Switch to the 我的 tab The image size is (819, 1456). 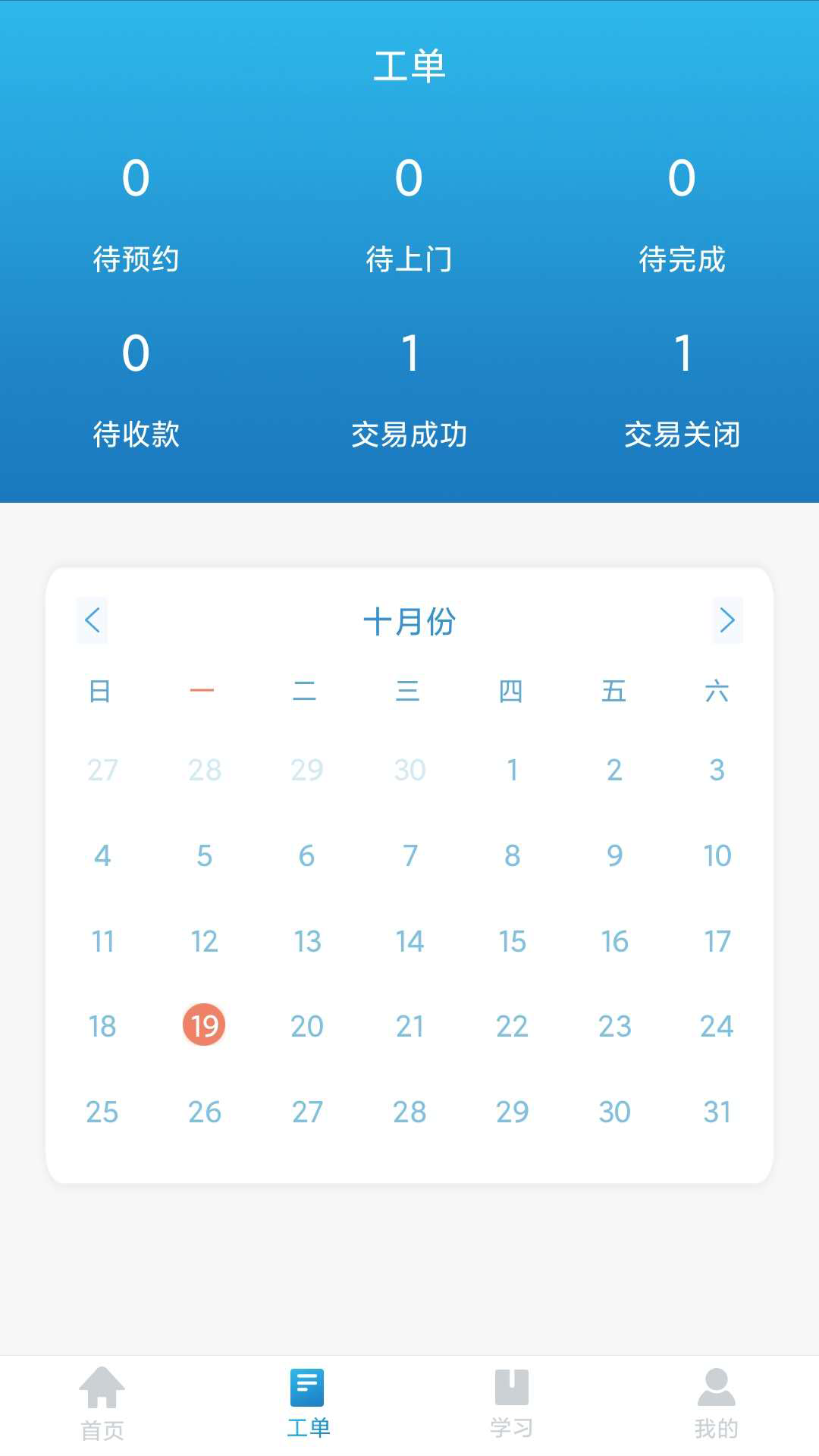coord(717,1404)
